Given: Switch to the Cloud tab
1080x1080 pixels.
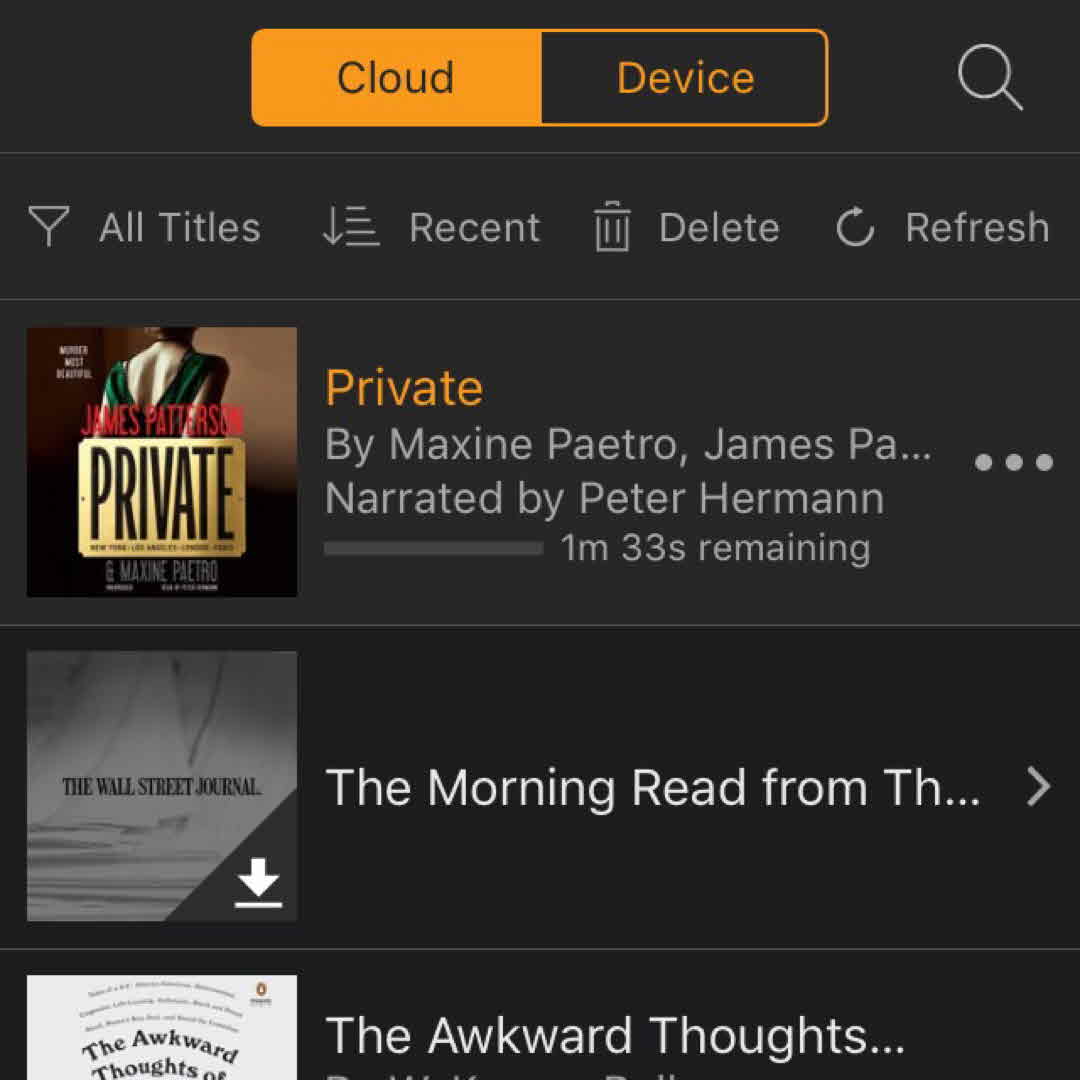Looking at the screenshot, I should click(x=396, y=78).
